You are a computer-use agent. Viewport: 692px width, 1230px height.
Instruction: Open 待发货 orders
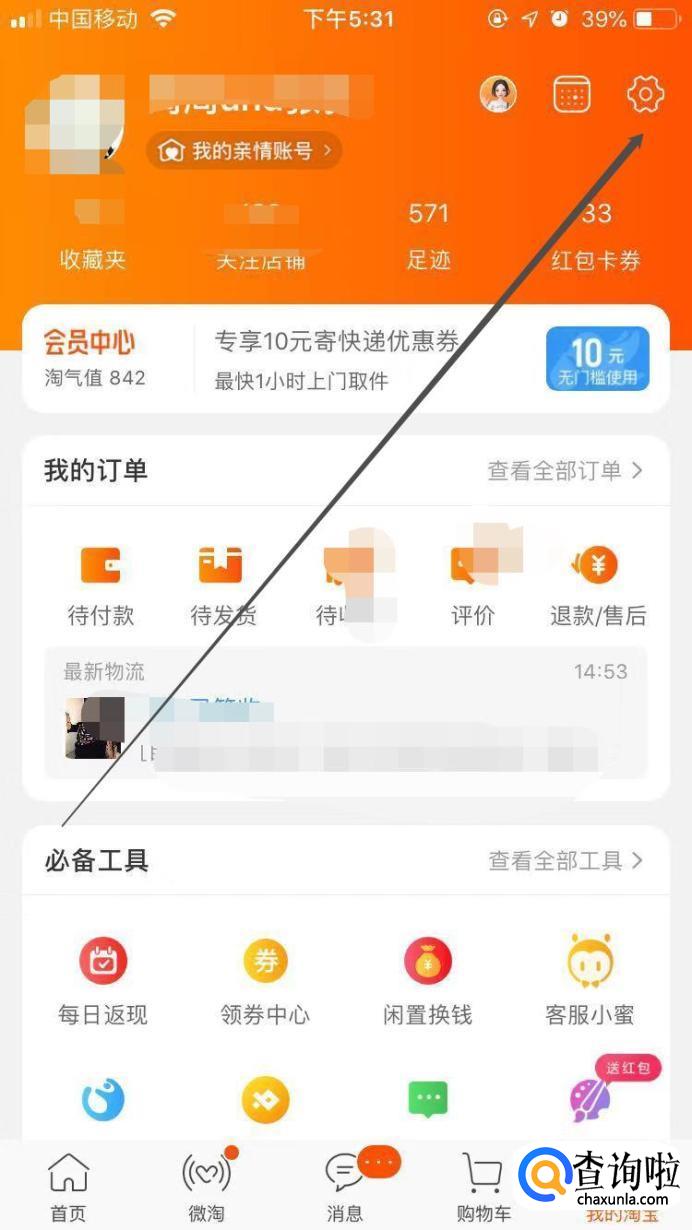pos(222,586)
